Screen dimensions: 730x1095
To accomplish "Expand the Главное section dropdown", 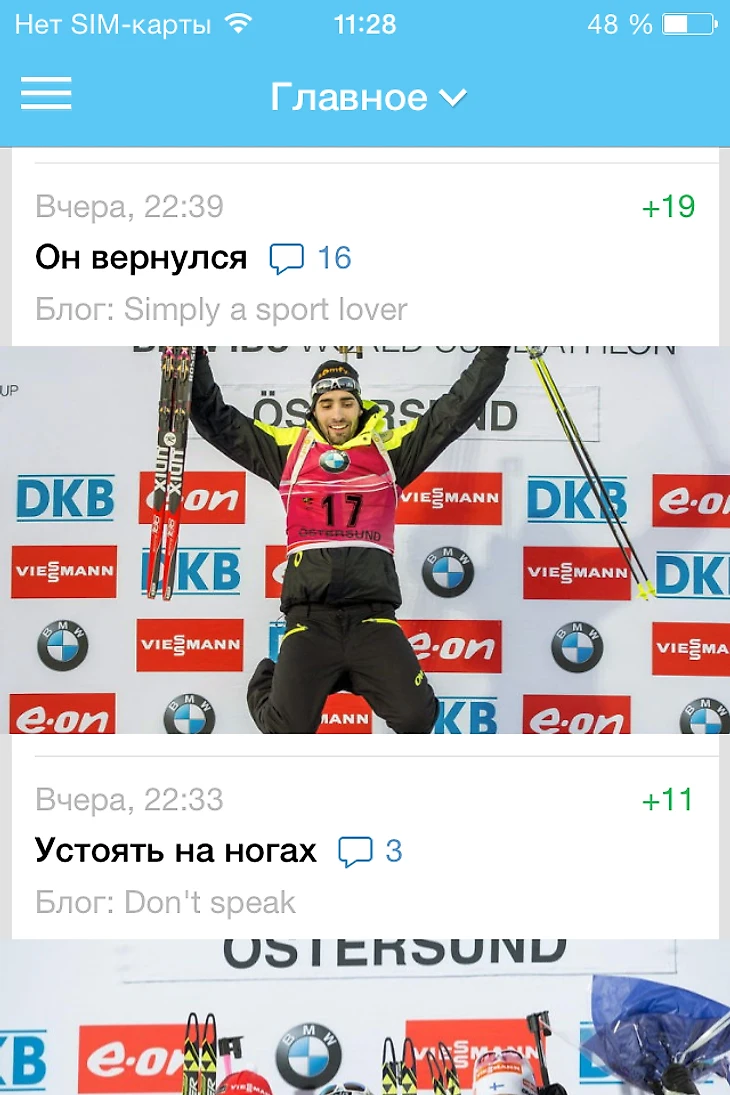I will (368, 97).
